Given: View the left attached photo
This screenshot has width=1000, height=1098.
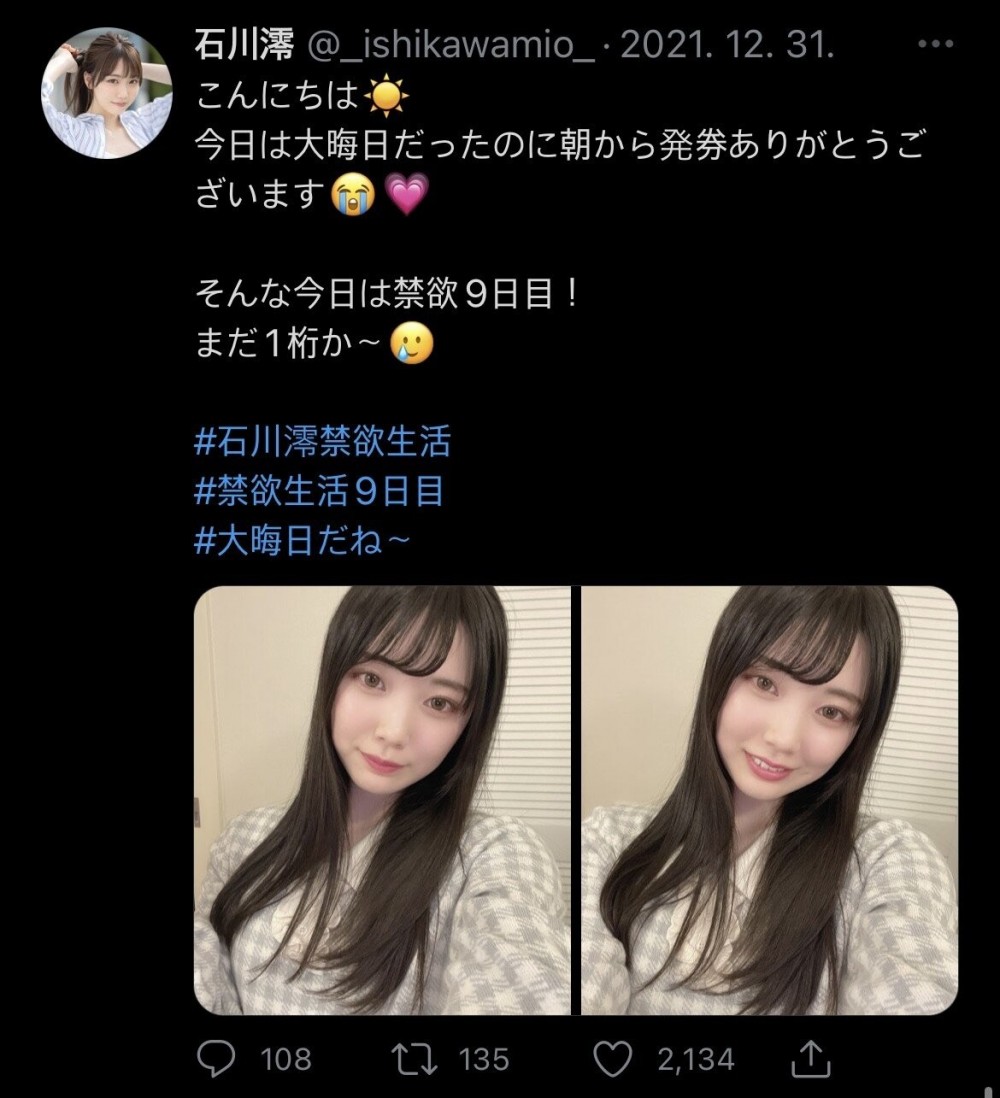Looking at the screenshot, I should point(382,800).
